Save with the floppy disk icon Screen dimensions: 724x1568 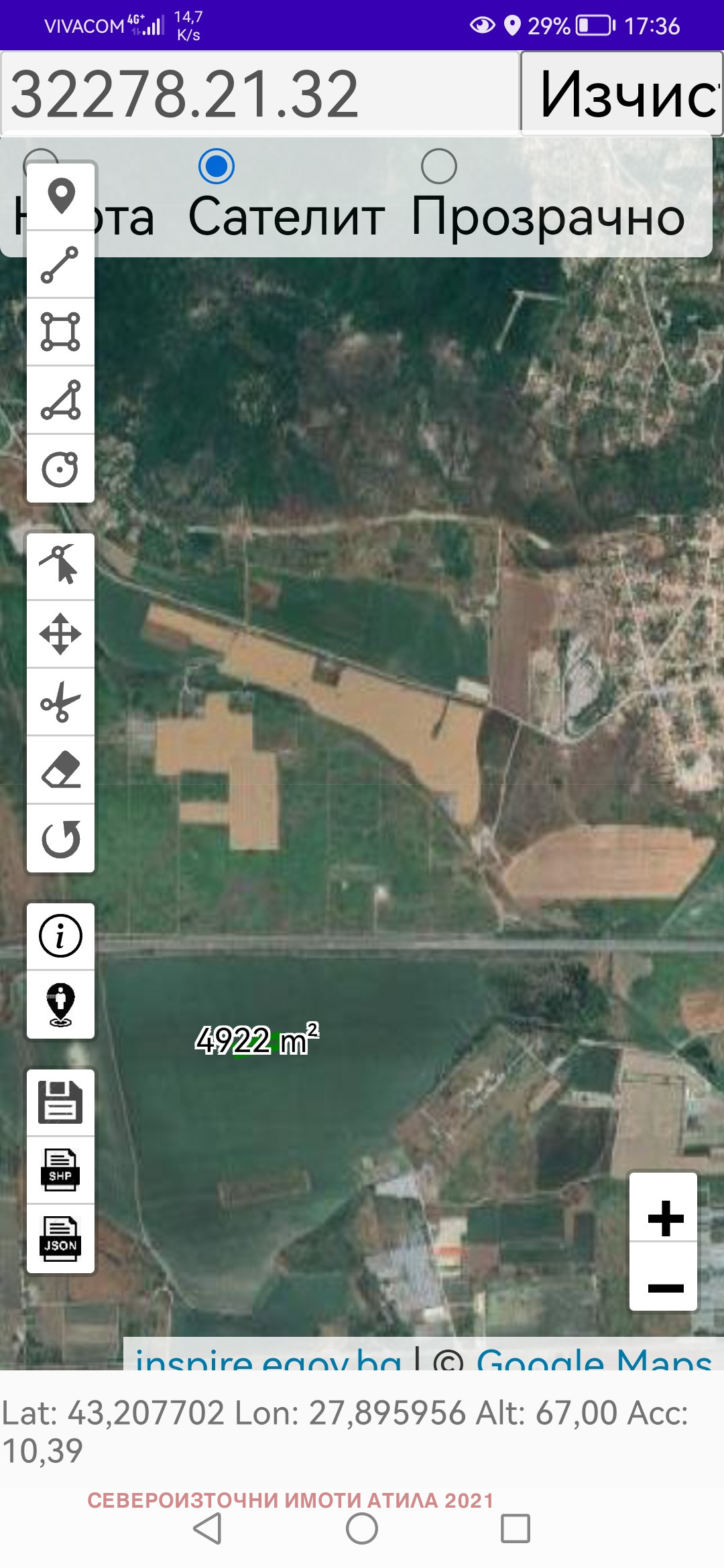pyautogui.click(x=61, y=1102)
